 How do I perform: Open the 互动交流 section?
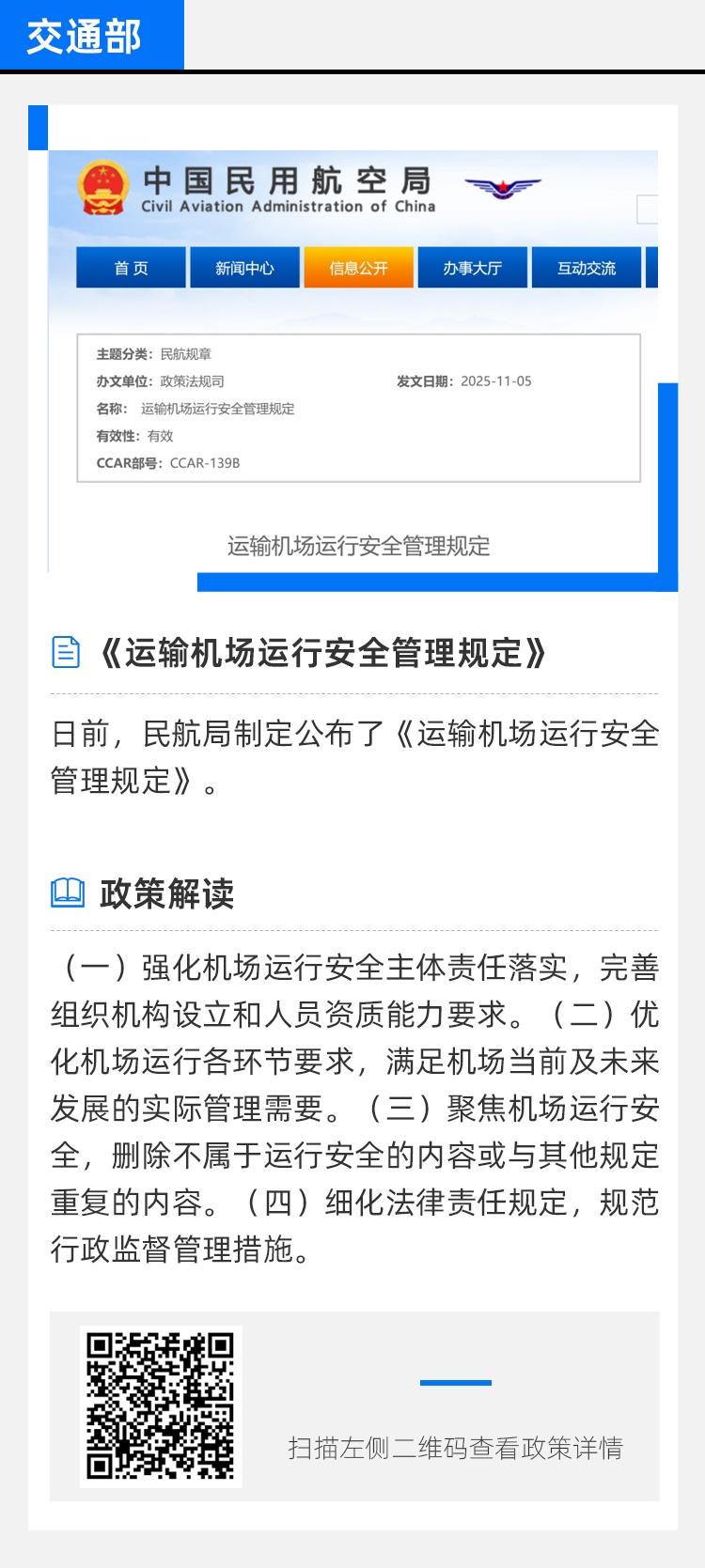587,267
